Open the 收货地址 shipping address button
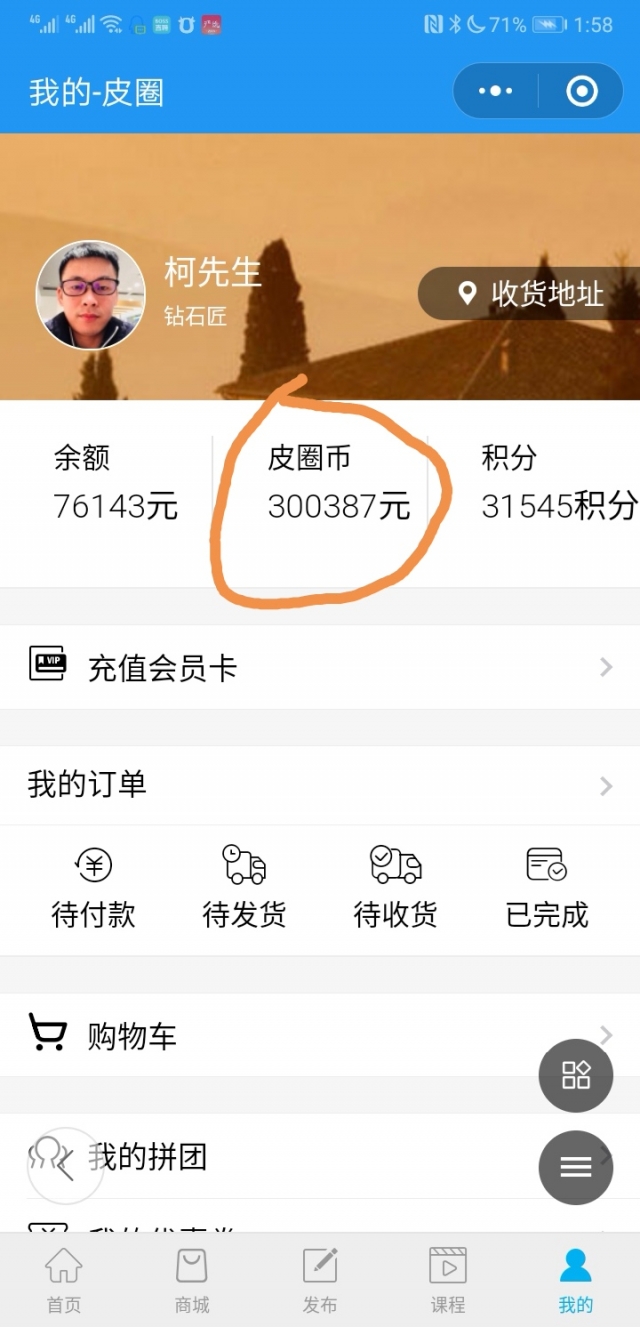Screen dimensions: 640x1327 pos(531,293)
